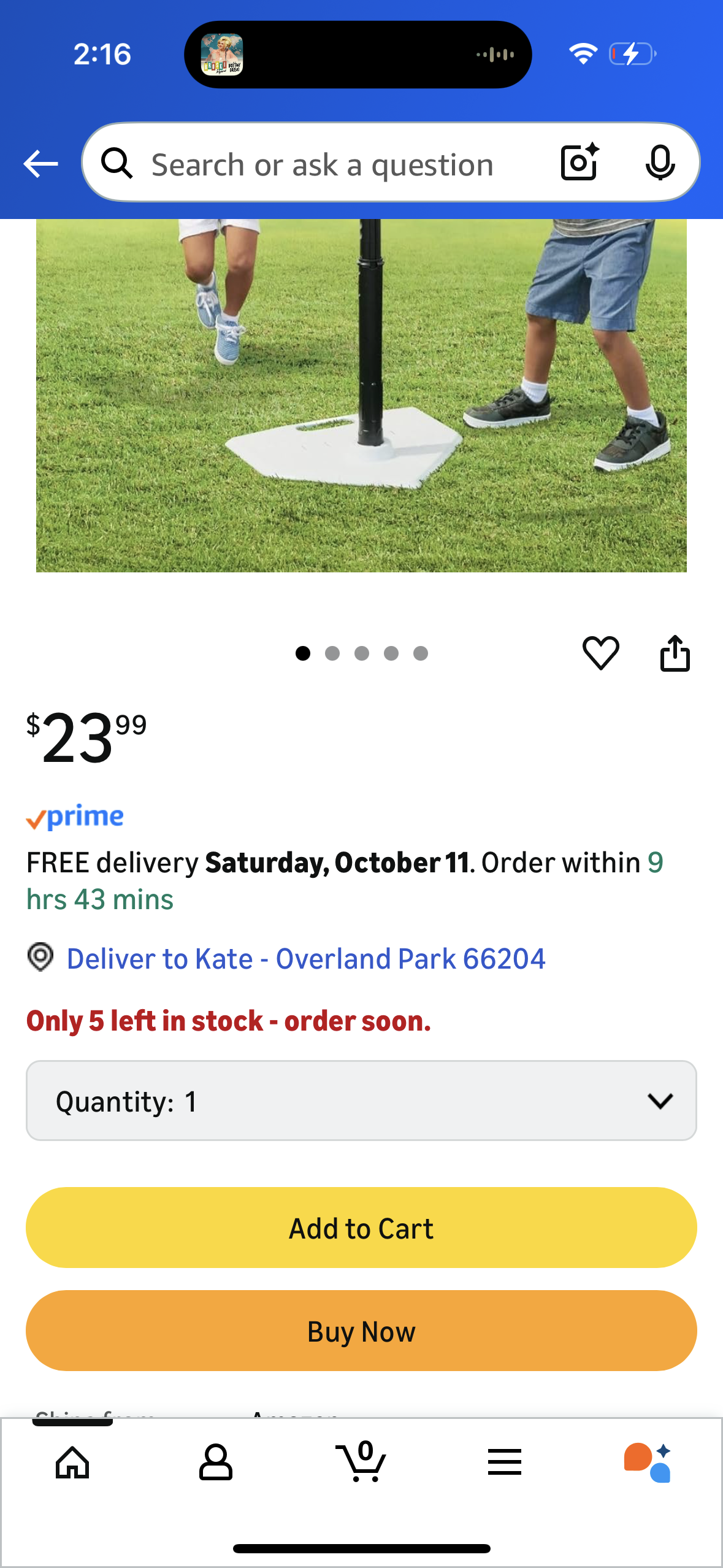Start voice search with the microphone

(660, 163)
